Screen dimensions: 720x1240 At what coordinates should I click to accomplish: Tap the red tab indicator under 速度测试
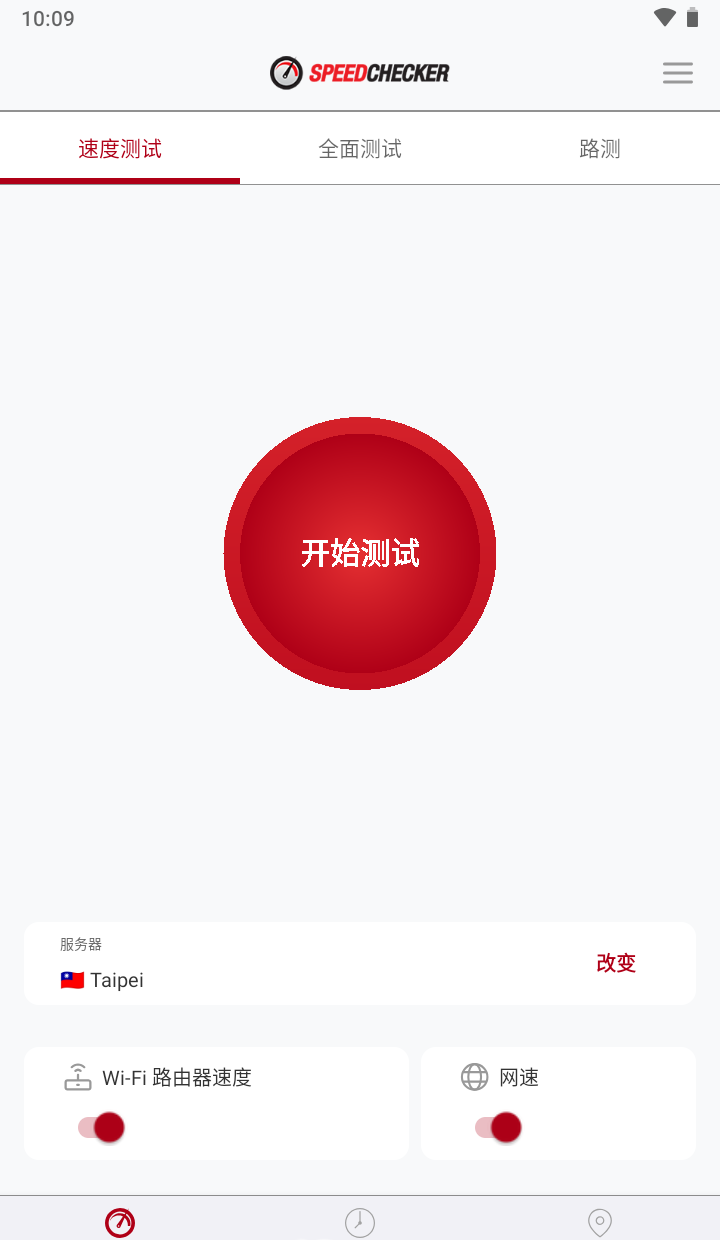(x=120, y=182)
